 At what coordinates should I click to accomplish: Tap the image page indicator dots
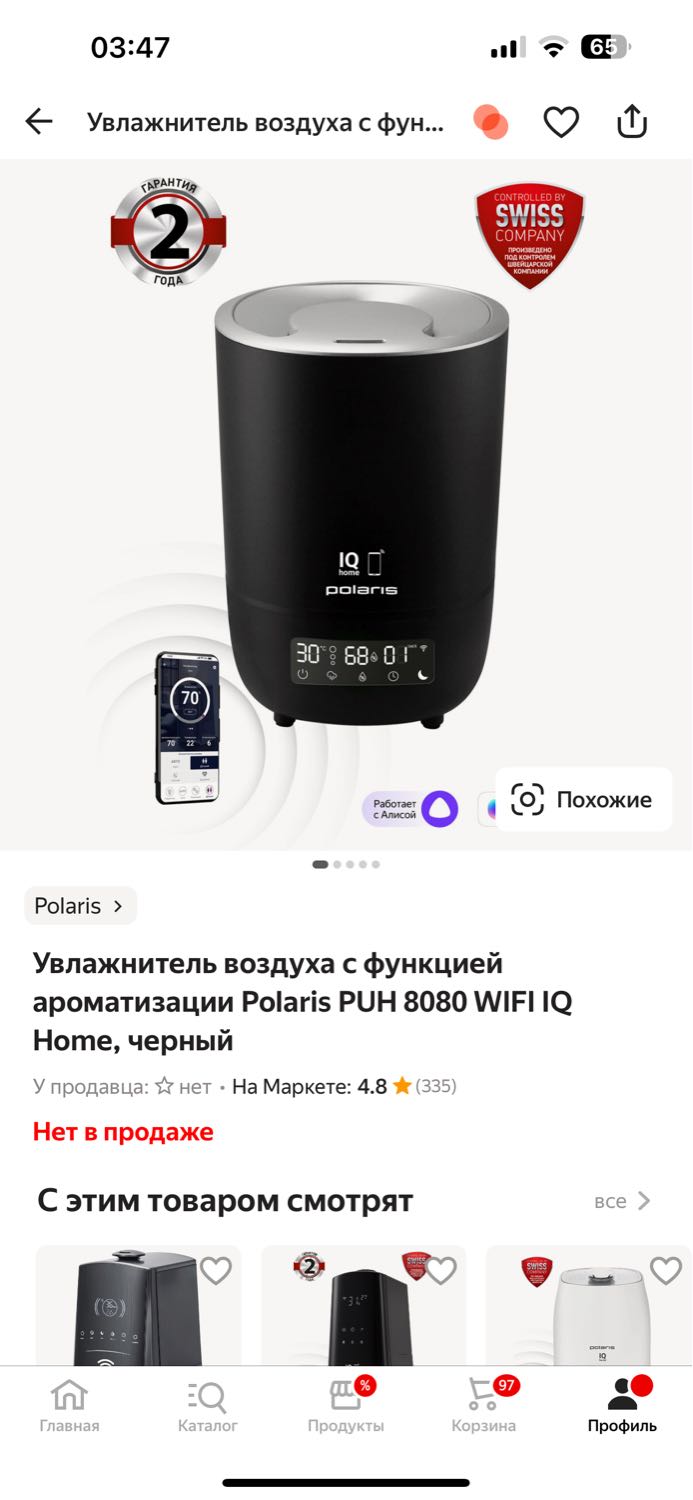tap(346, 864)
